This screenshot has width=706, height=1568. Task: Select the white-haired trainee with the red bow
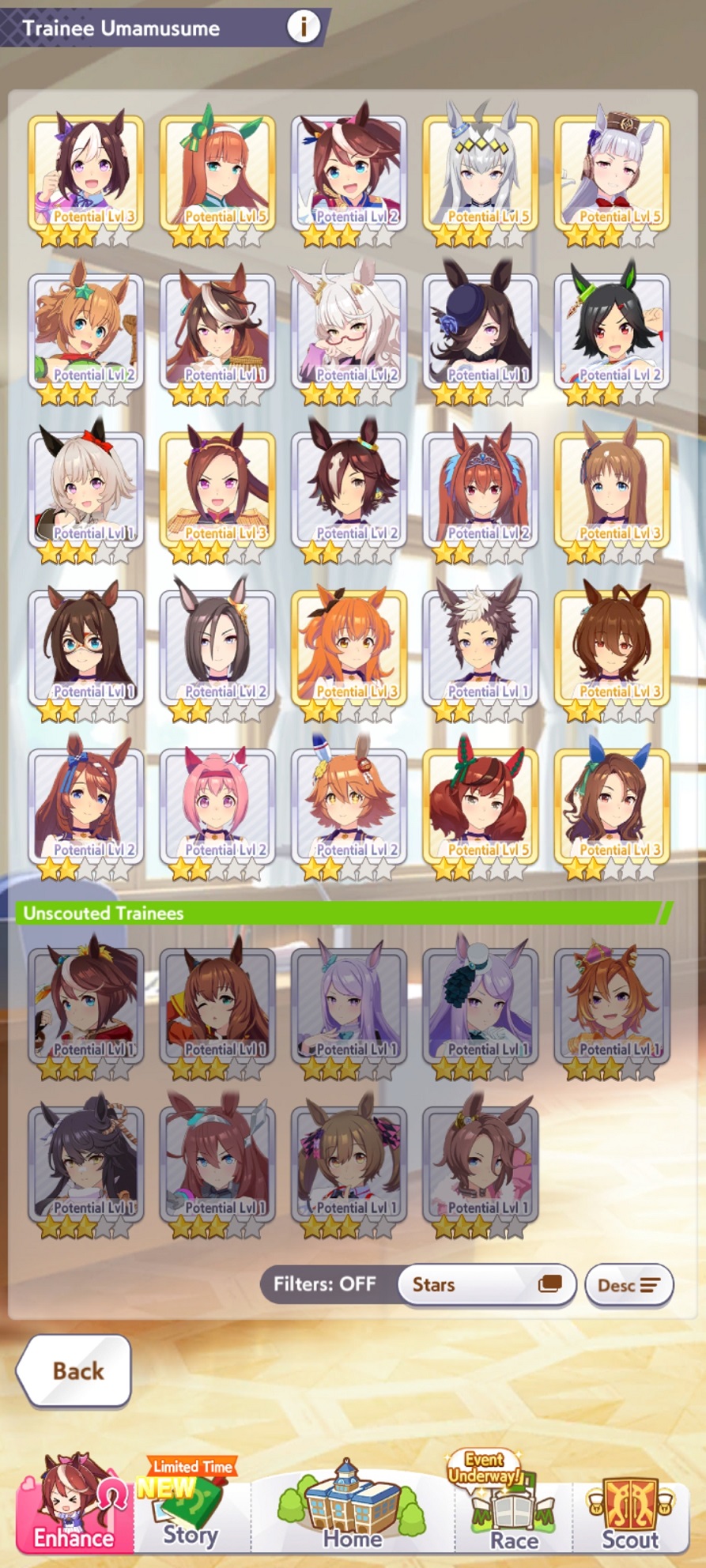(x=86, y=490)
